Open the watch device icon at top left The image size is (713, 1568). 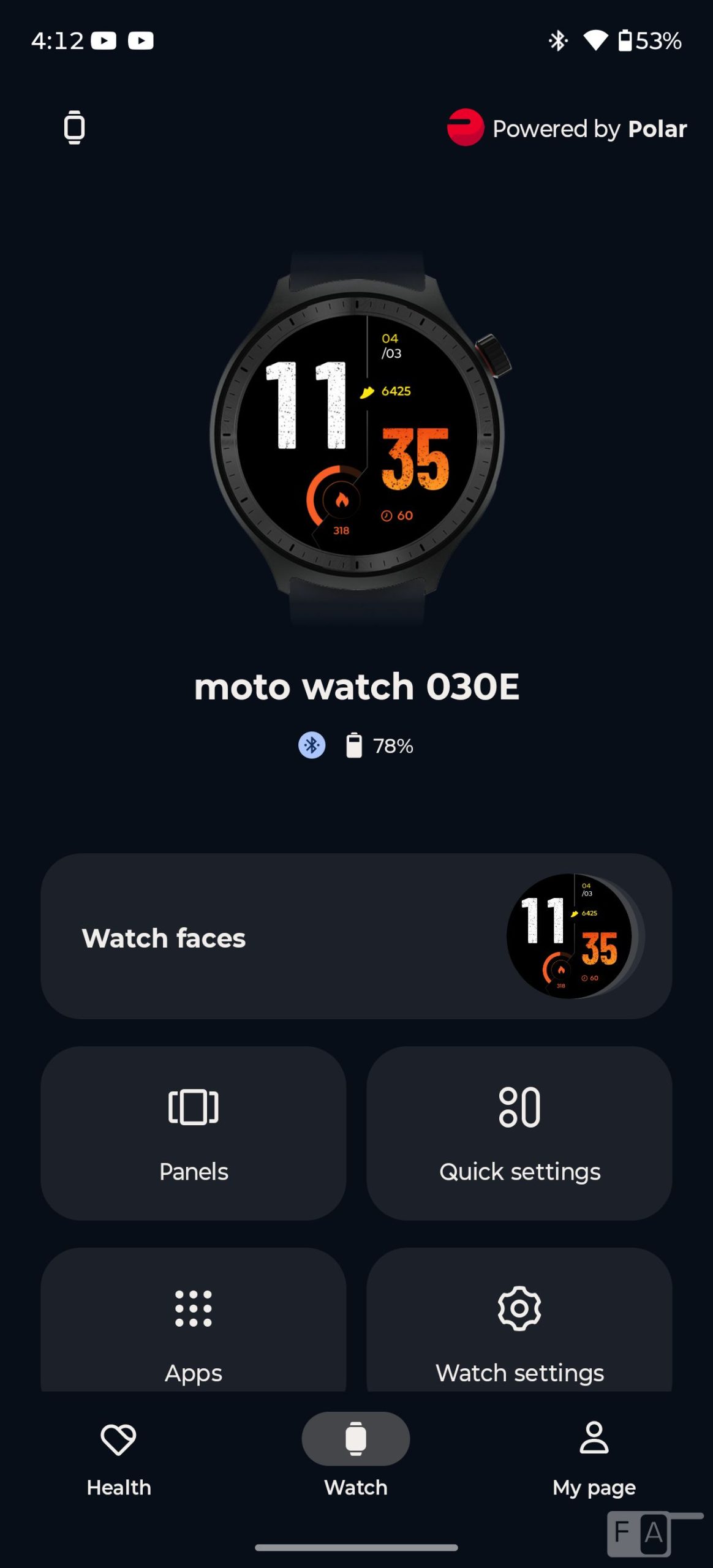pyautogui.click(x=74, y=127)
